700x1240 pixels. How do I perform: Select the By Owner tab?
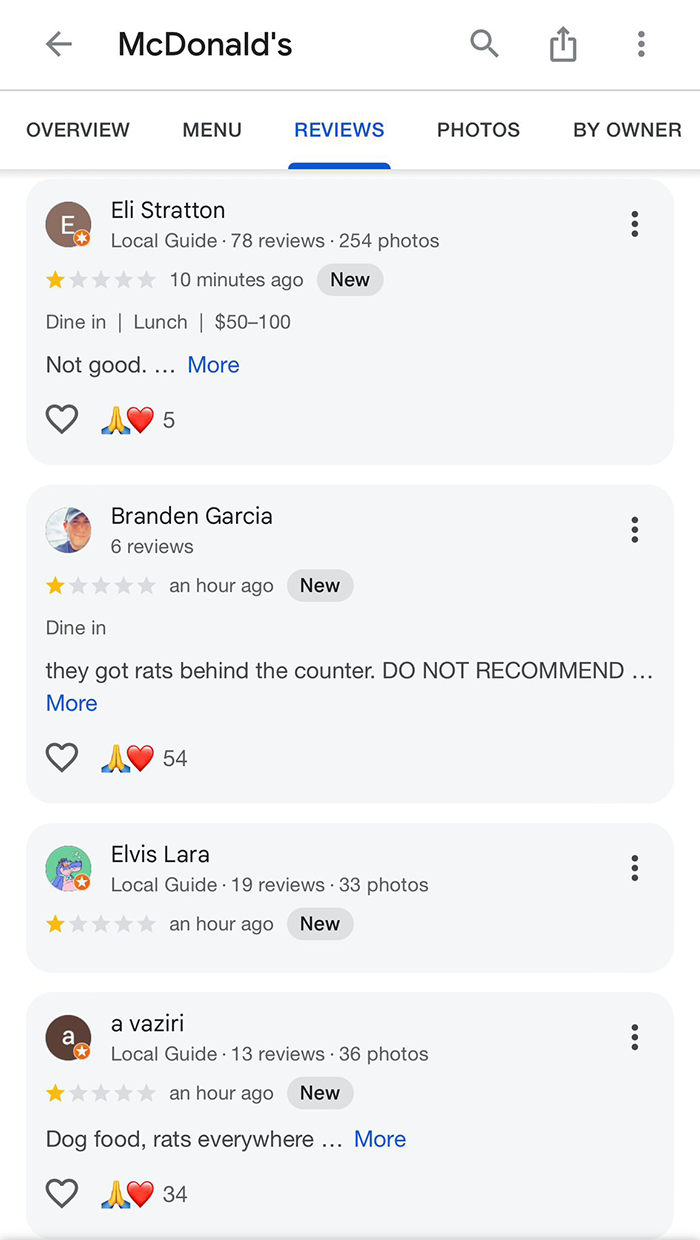click(x=627, y=130)
